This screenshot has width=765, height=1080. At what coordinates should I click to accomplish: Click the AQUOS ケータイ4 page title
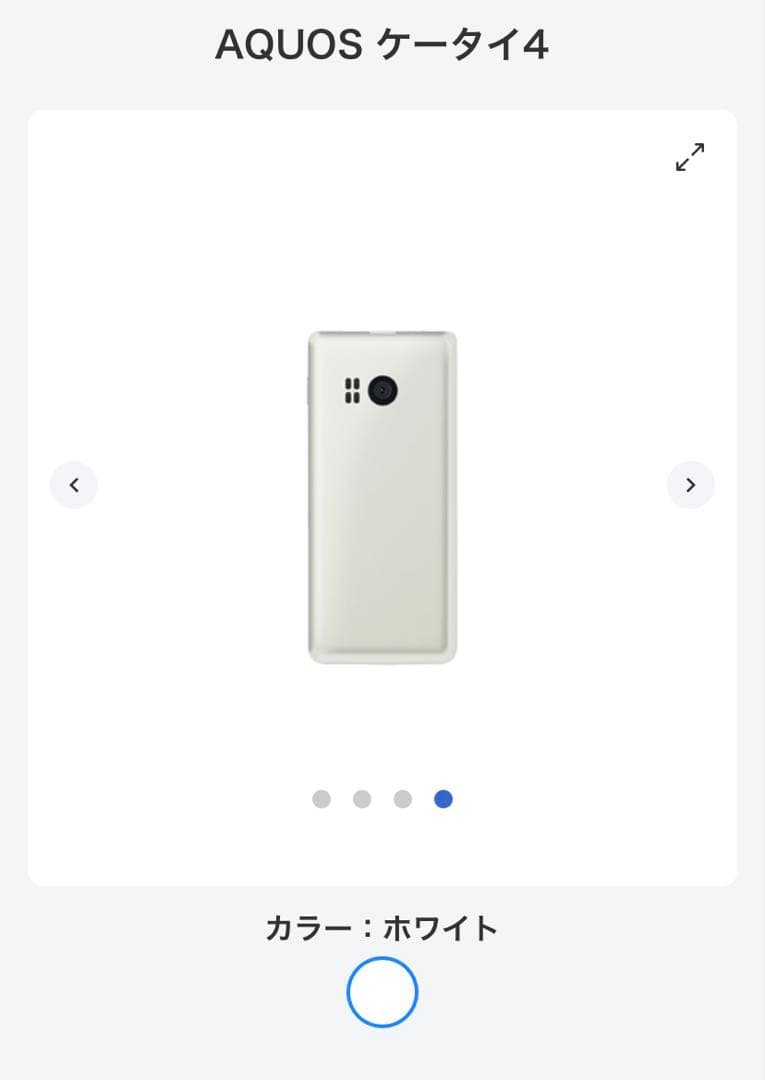[382, 43]
